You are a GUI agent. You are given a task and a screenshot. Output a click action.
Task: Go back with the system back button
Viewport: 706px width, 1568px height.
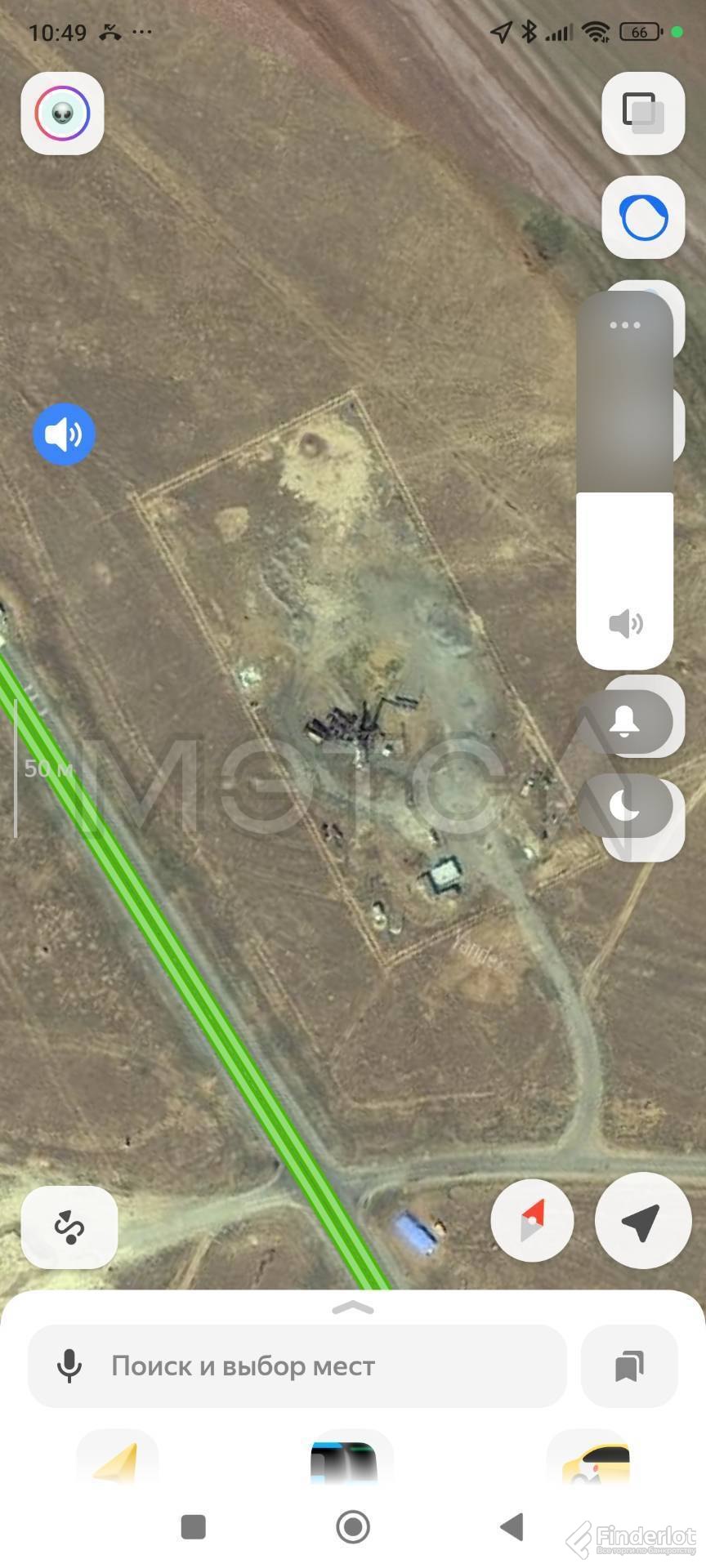click(x=512, y=1526)
